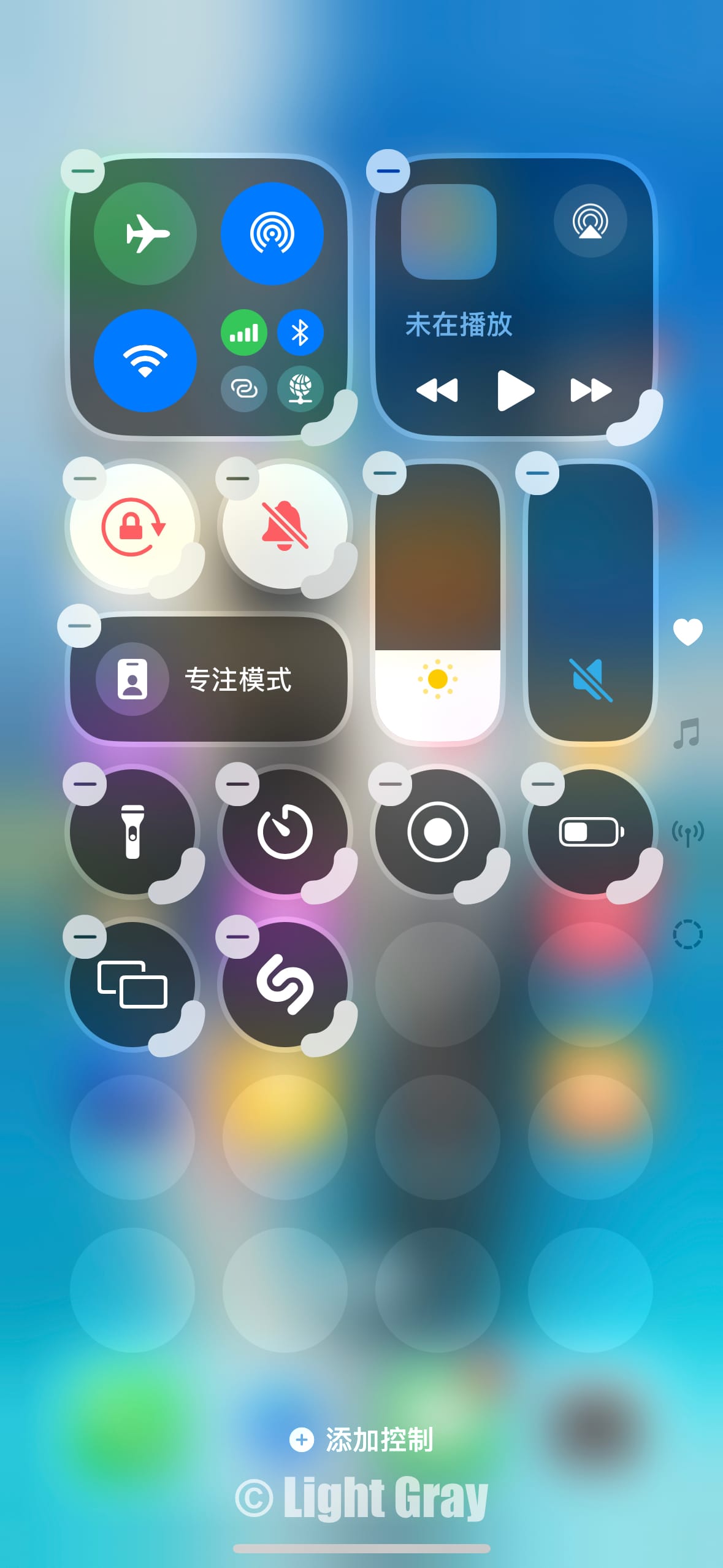
Task: Remove the volume slider control
Action: [537, 473]
